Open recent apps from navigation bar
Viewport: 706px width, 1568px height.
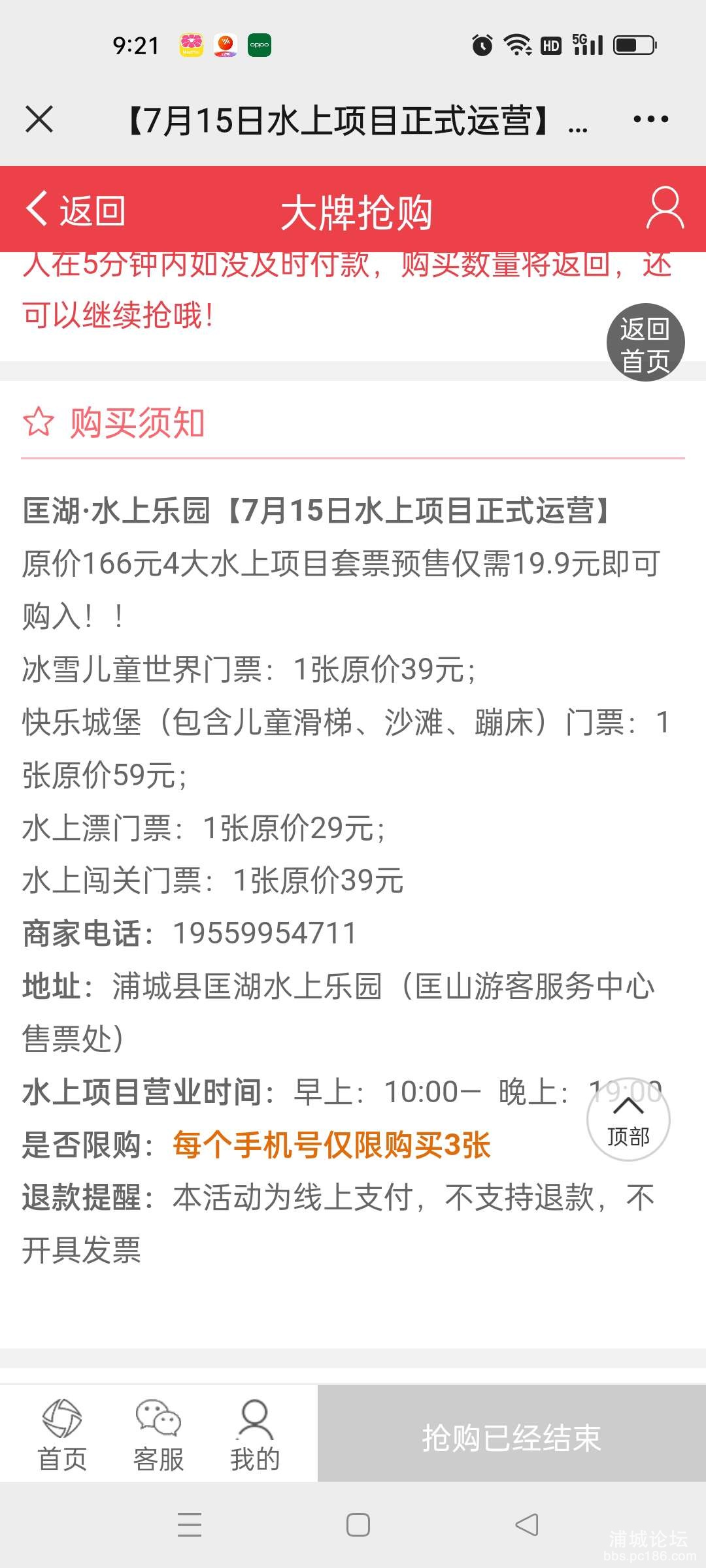click(190, 1526)
